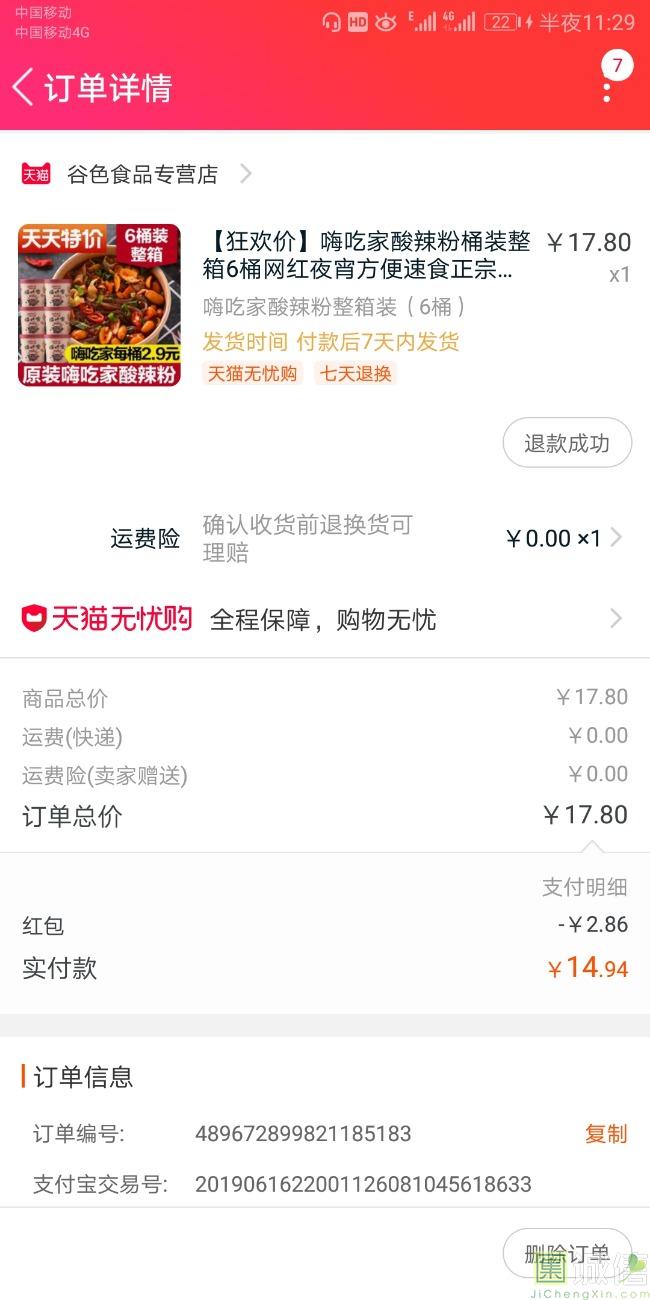Open the product title 嗨吃家酸辣粉桶装整箱
This screenshot has width=650, height=1300.
tap(370, 255)
